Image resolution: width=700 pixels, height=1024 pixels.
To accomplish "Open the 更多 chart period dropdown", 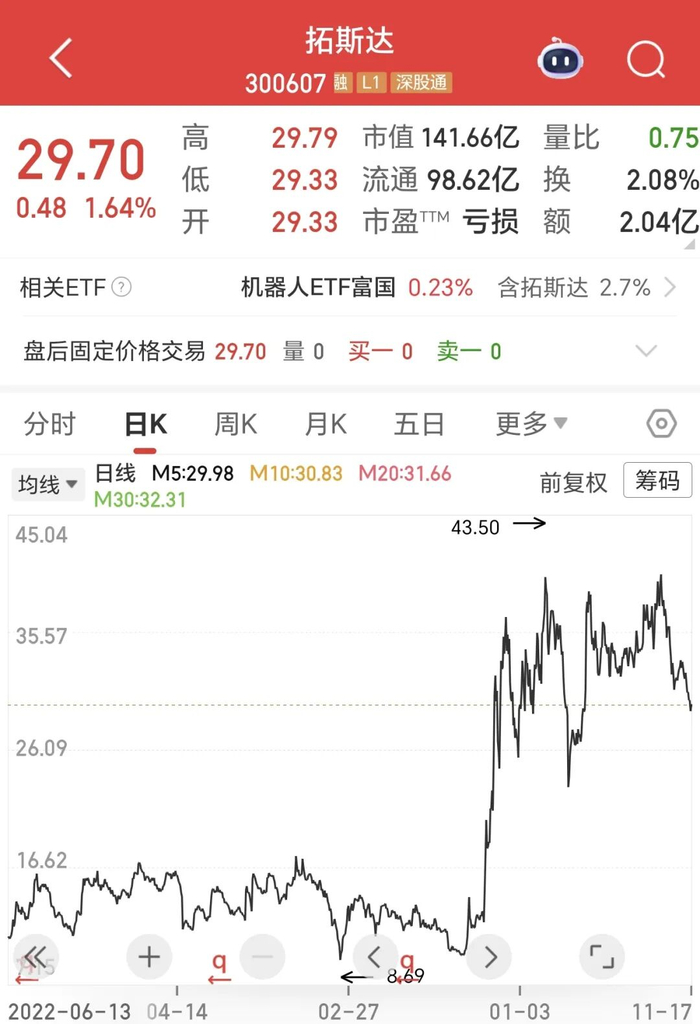I will (531, 424).
